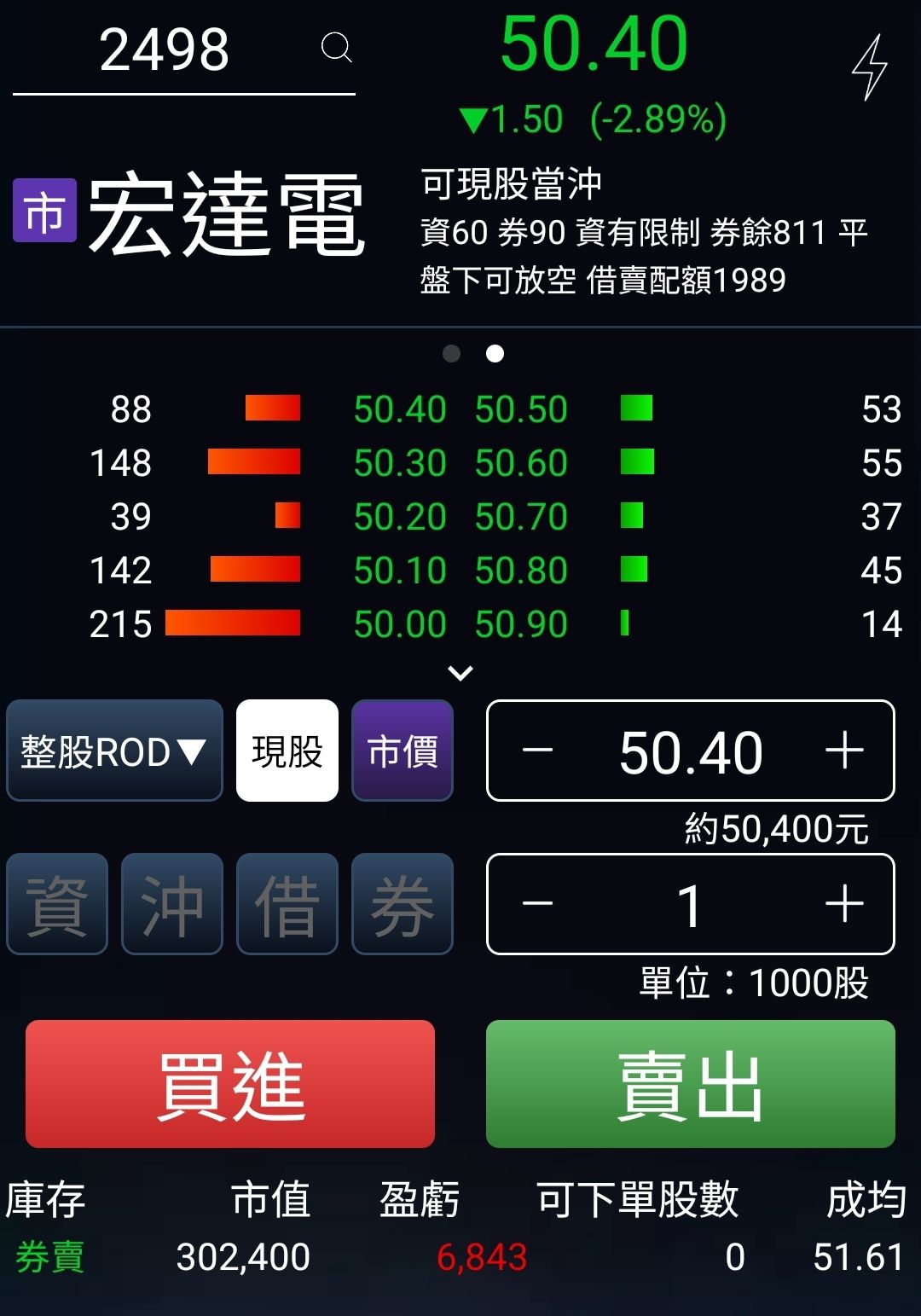Viewport: 921px width, 1316px height.
Task: Decrease the order quantity
Action: 538,904
